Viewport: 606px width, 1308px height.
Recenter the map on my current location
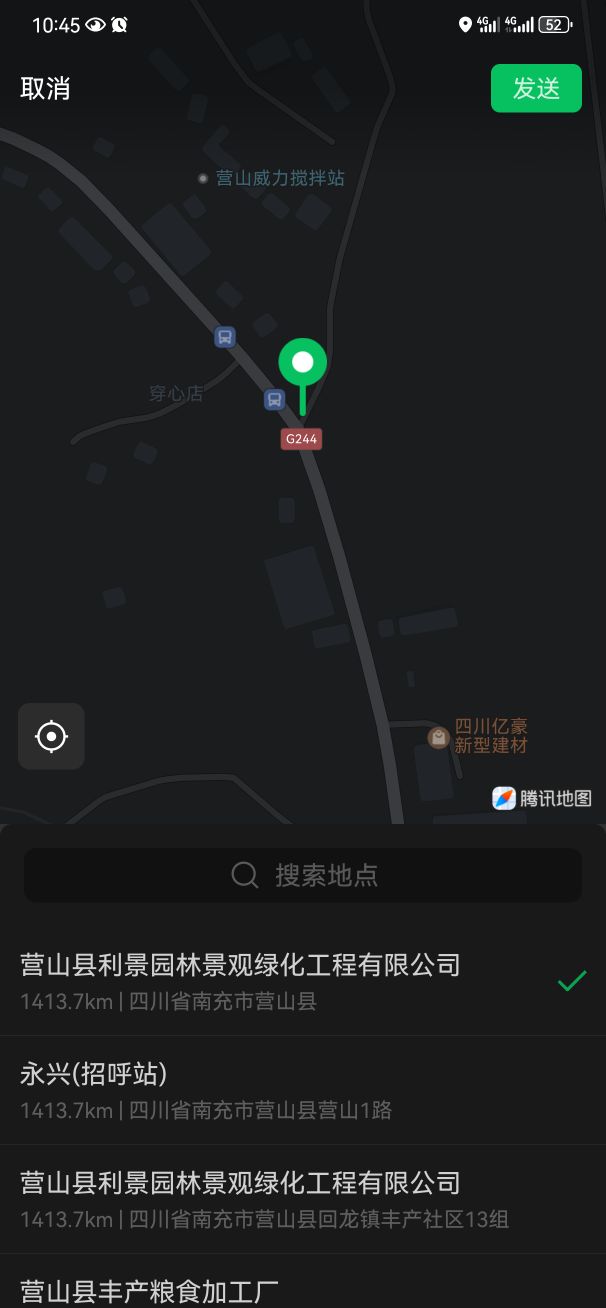click(x=51, y=737)
